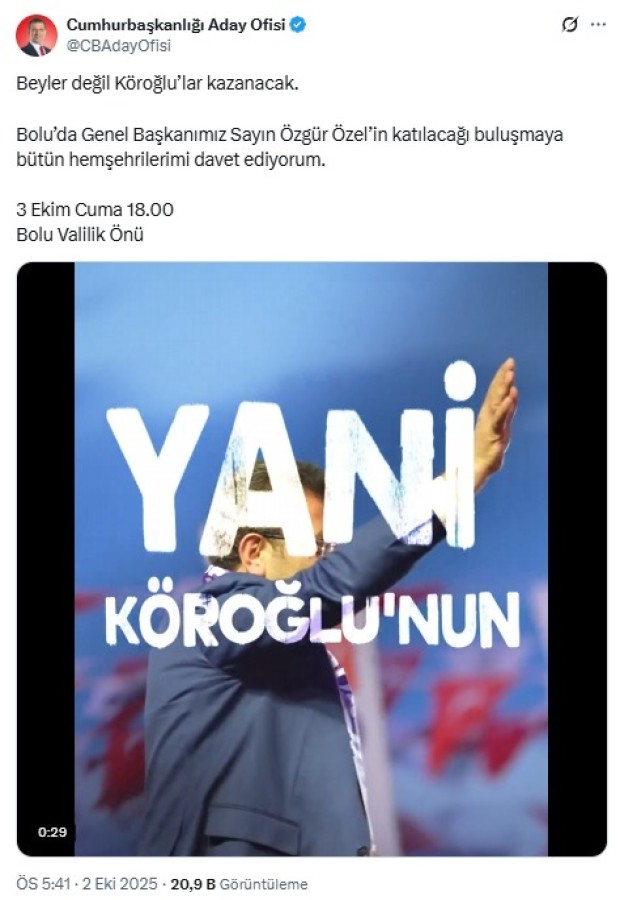Open the Cumhurbaşkanlığı Aday Ofisi account name
The width and height of the screenshot is (620, 900).
[177, 25]
